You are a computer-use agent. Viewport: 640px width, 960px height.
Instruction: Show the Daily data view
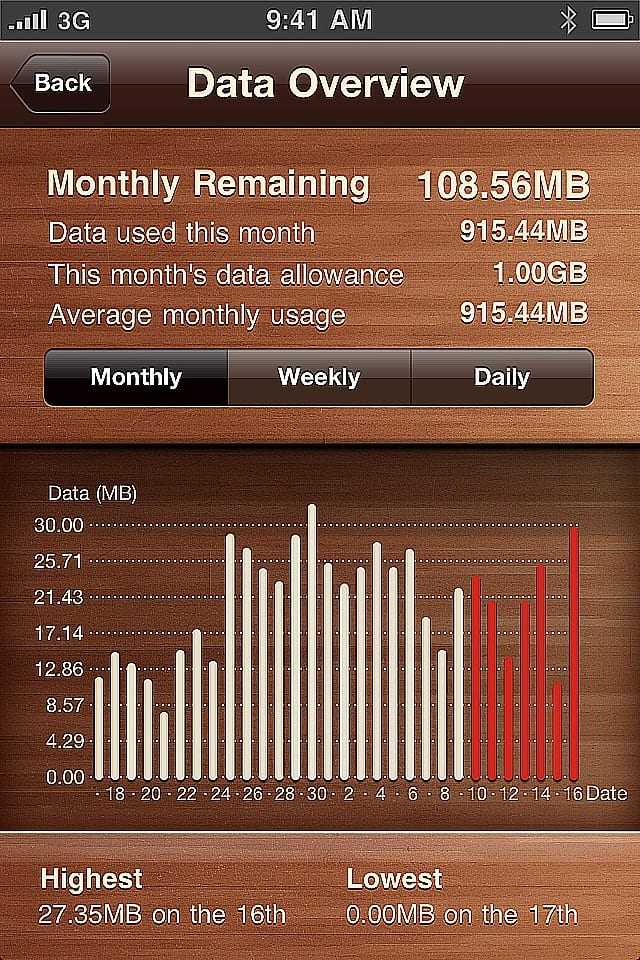(x=502, y=377)
